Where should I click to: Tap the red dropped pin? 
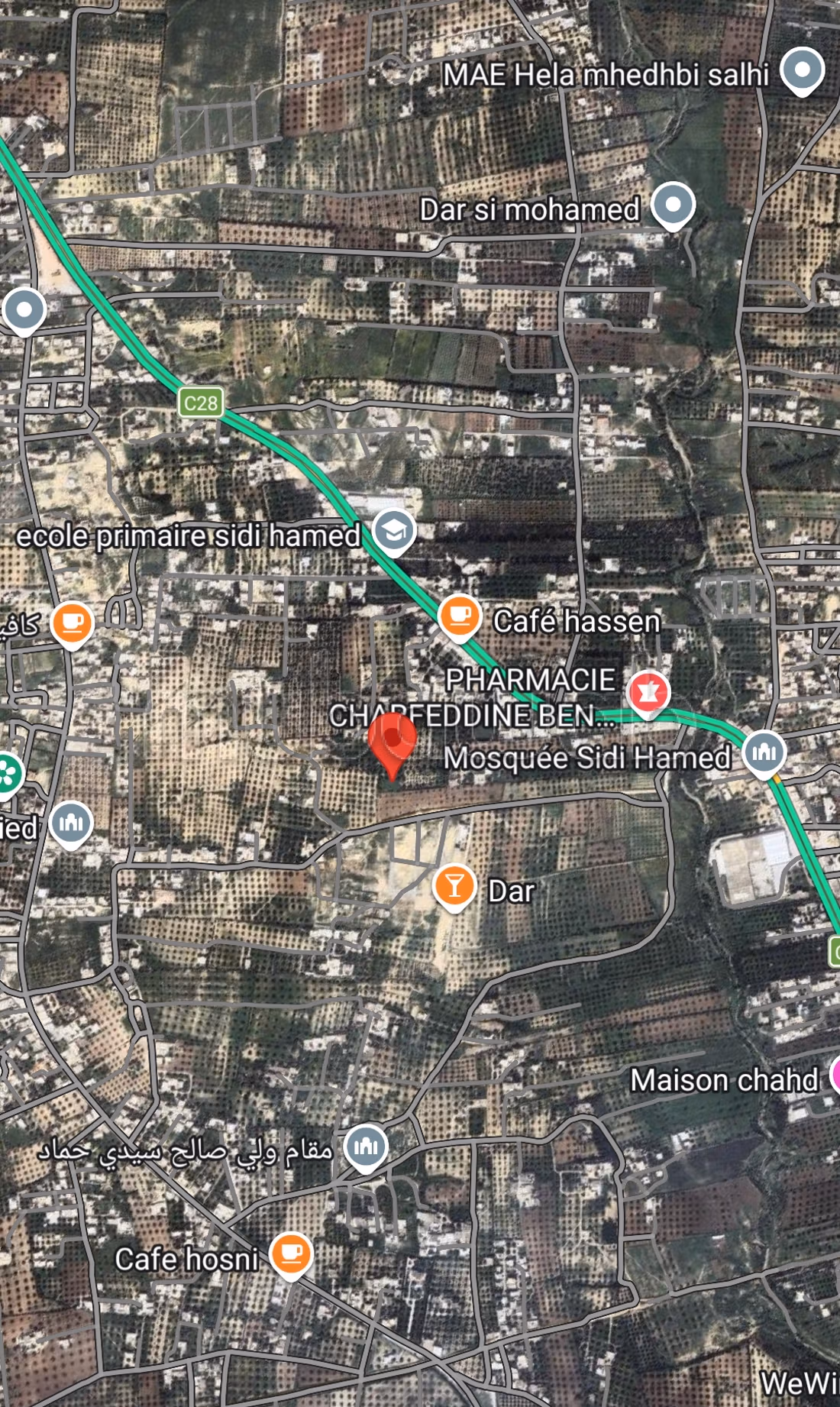pos(392,741)
